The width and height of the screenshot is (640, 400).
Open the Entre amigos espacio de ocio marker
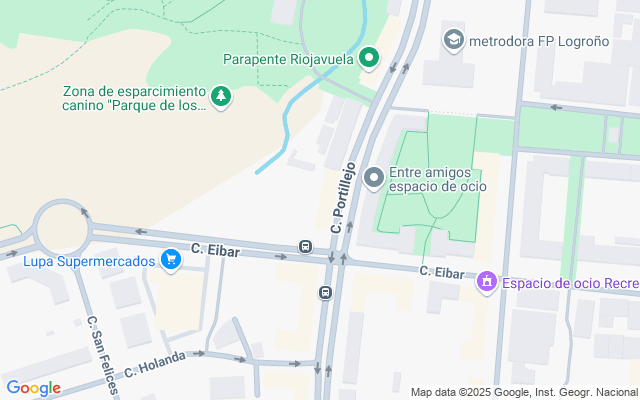374,178
